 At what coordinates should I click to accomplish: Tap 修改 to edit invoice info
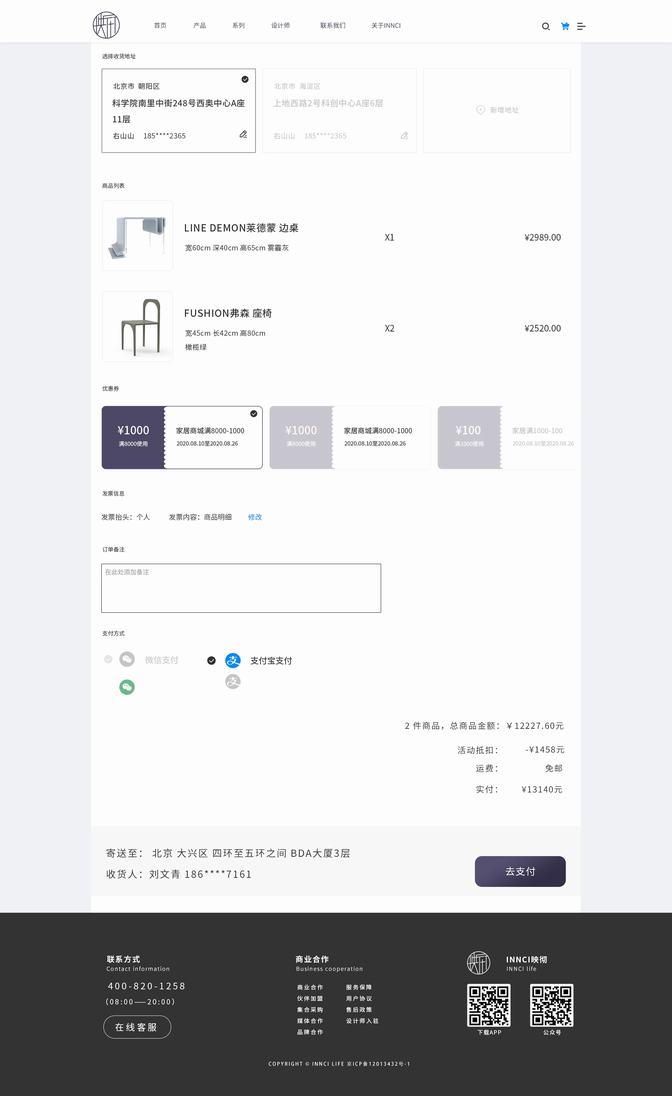[255, 517]
